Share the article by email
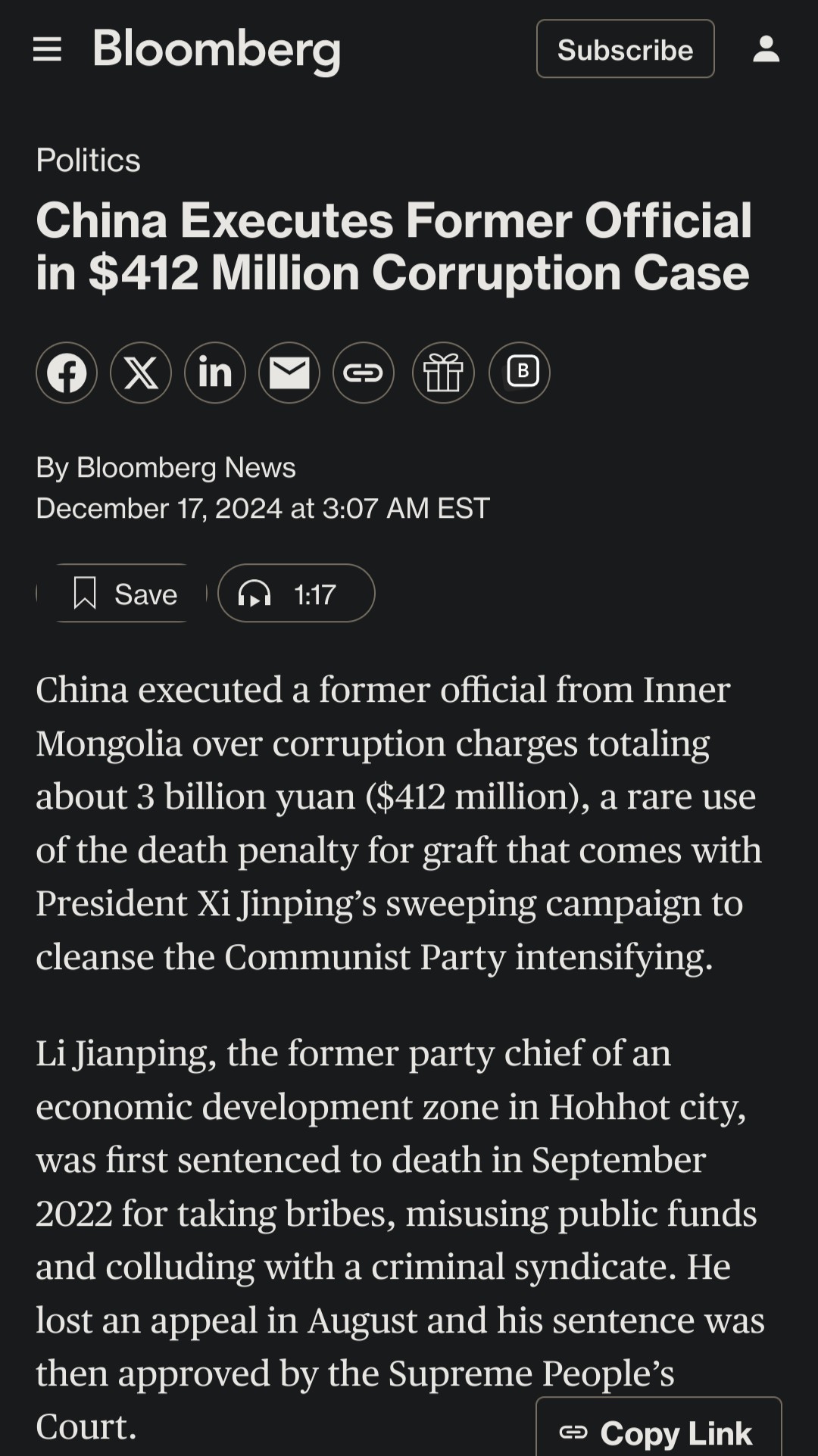 (x=289, y=373)
